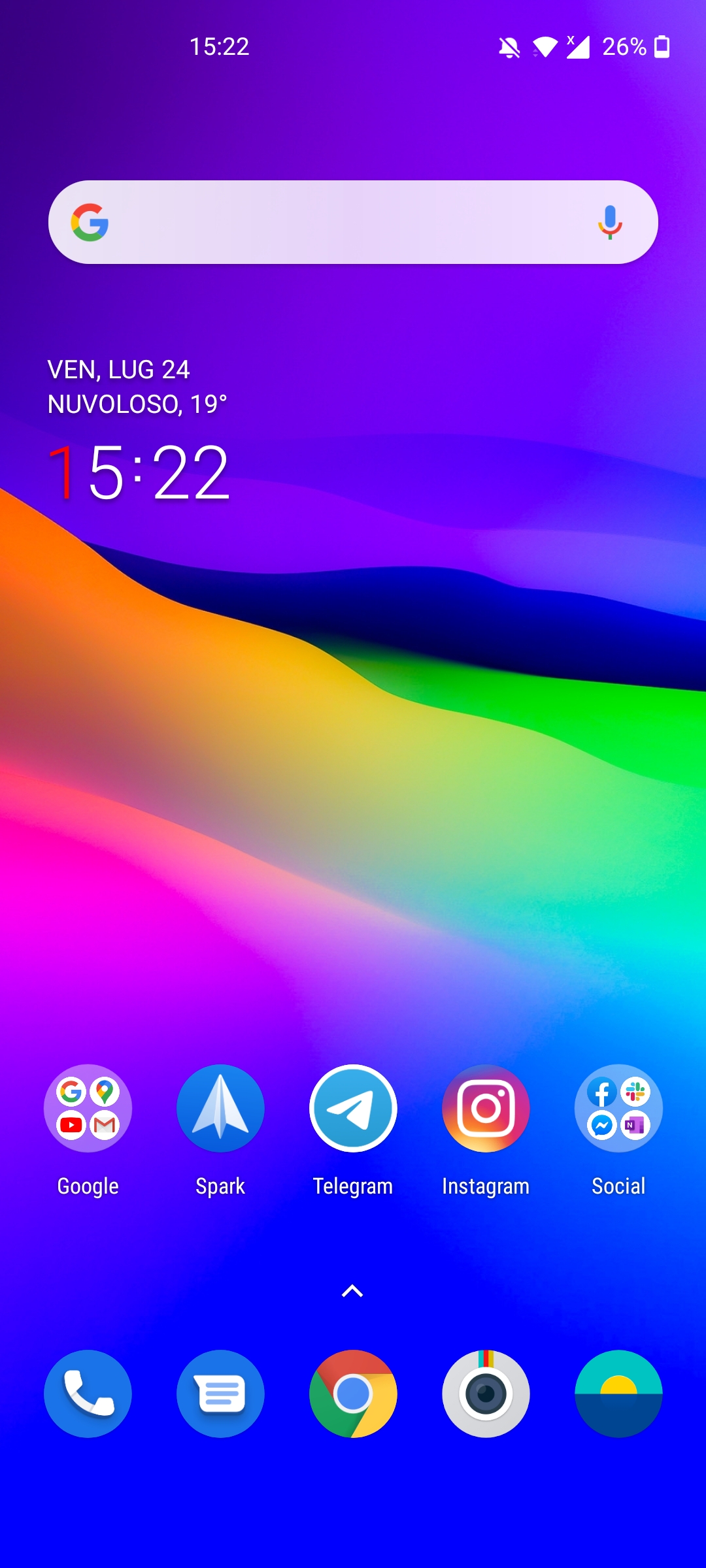Open the Google apps folder

pos(88,1109)
